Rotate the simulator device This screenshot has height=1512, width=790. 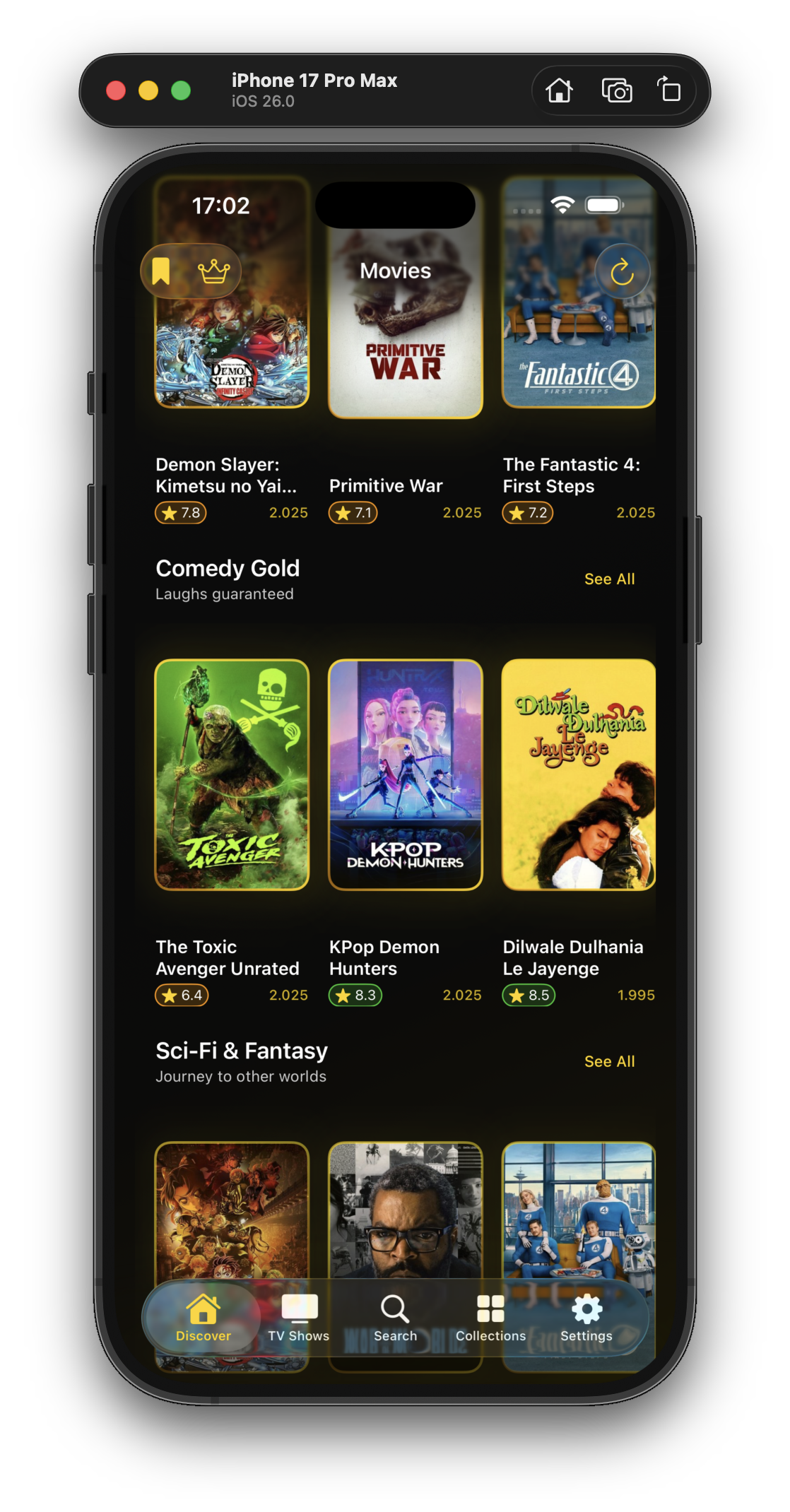point(668,90)
